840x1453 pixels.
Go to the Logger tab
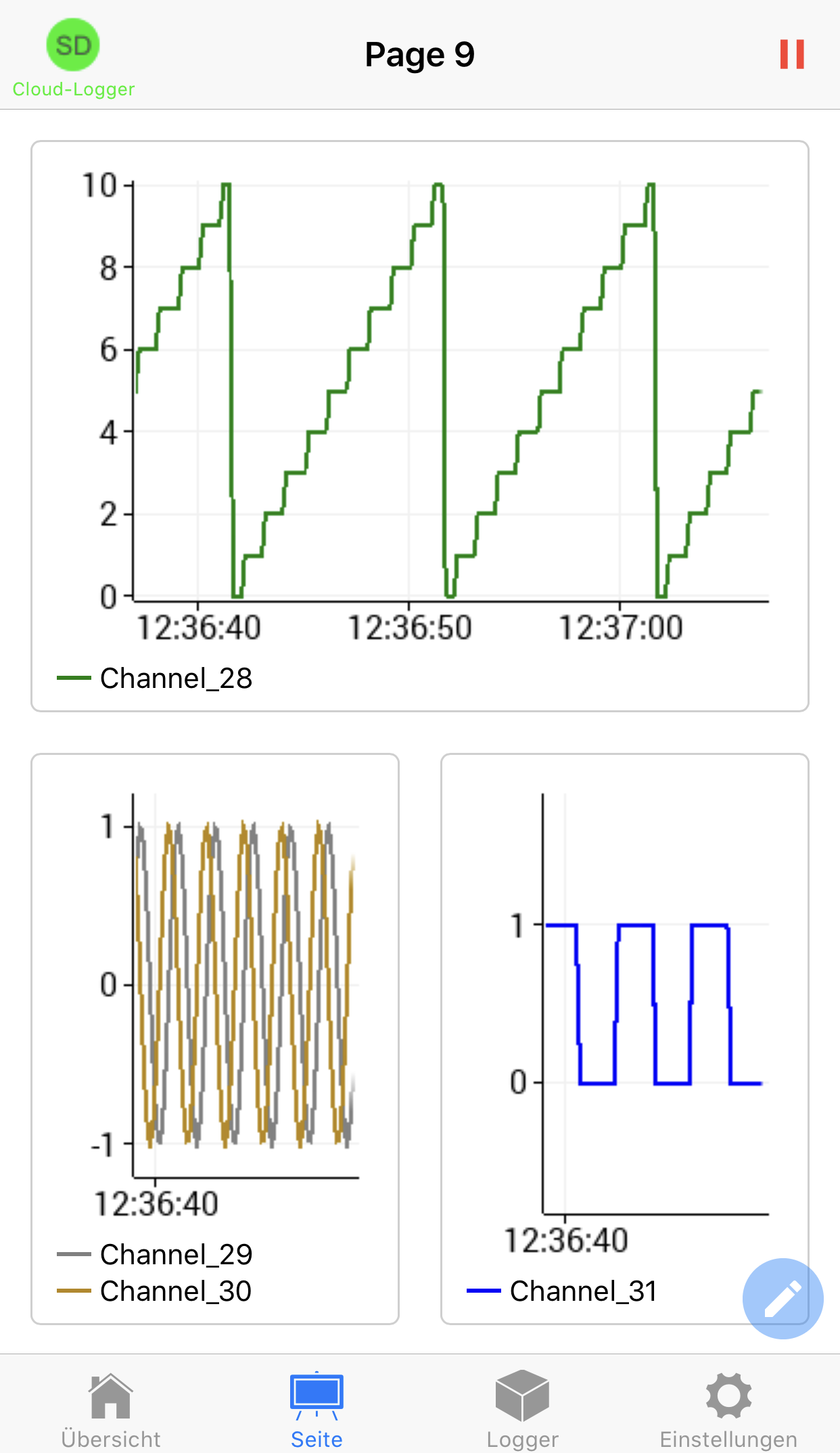[x=522, y=1410]
